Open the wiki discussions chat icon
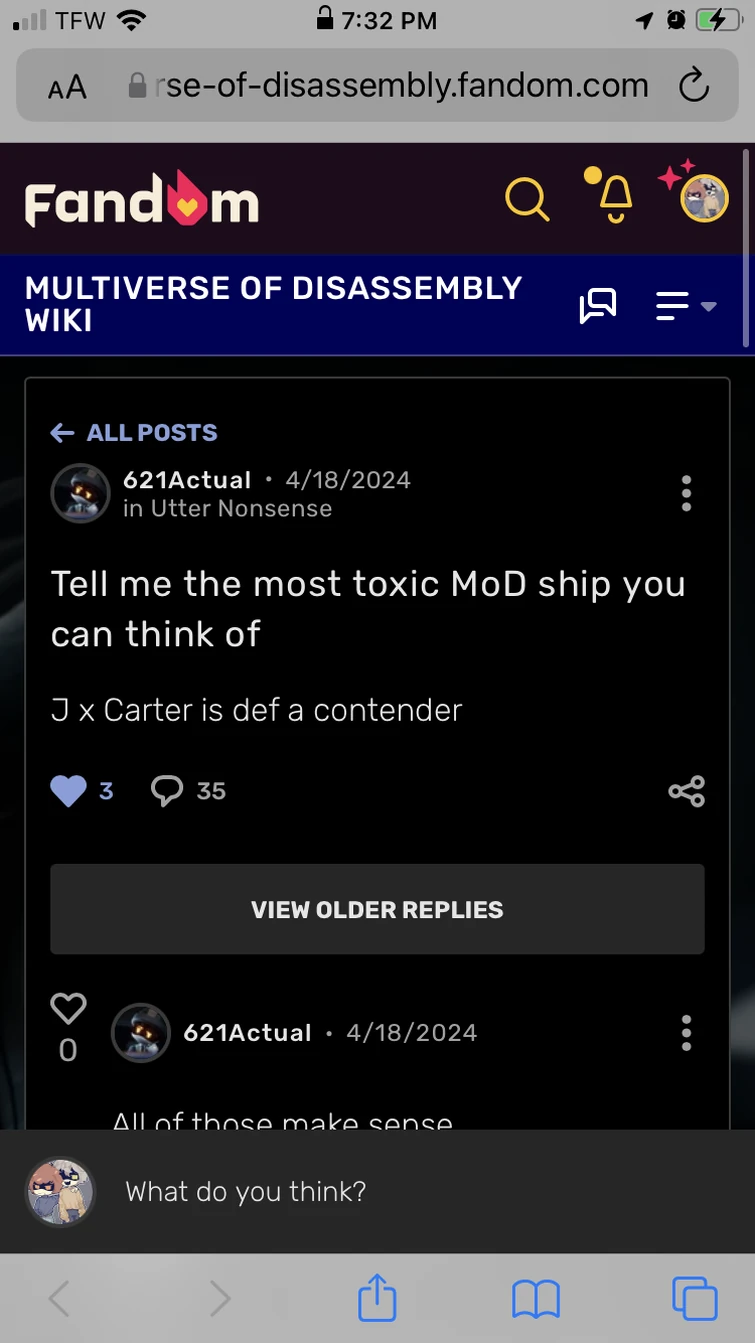755x1343 pixels. click(597, 306)
